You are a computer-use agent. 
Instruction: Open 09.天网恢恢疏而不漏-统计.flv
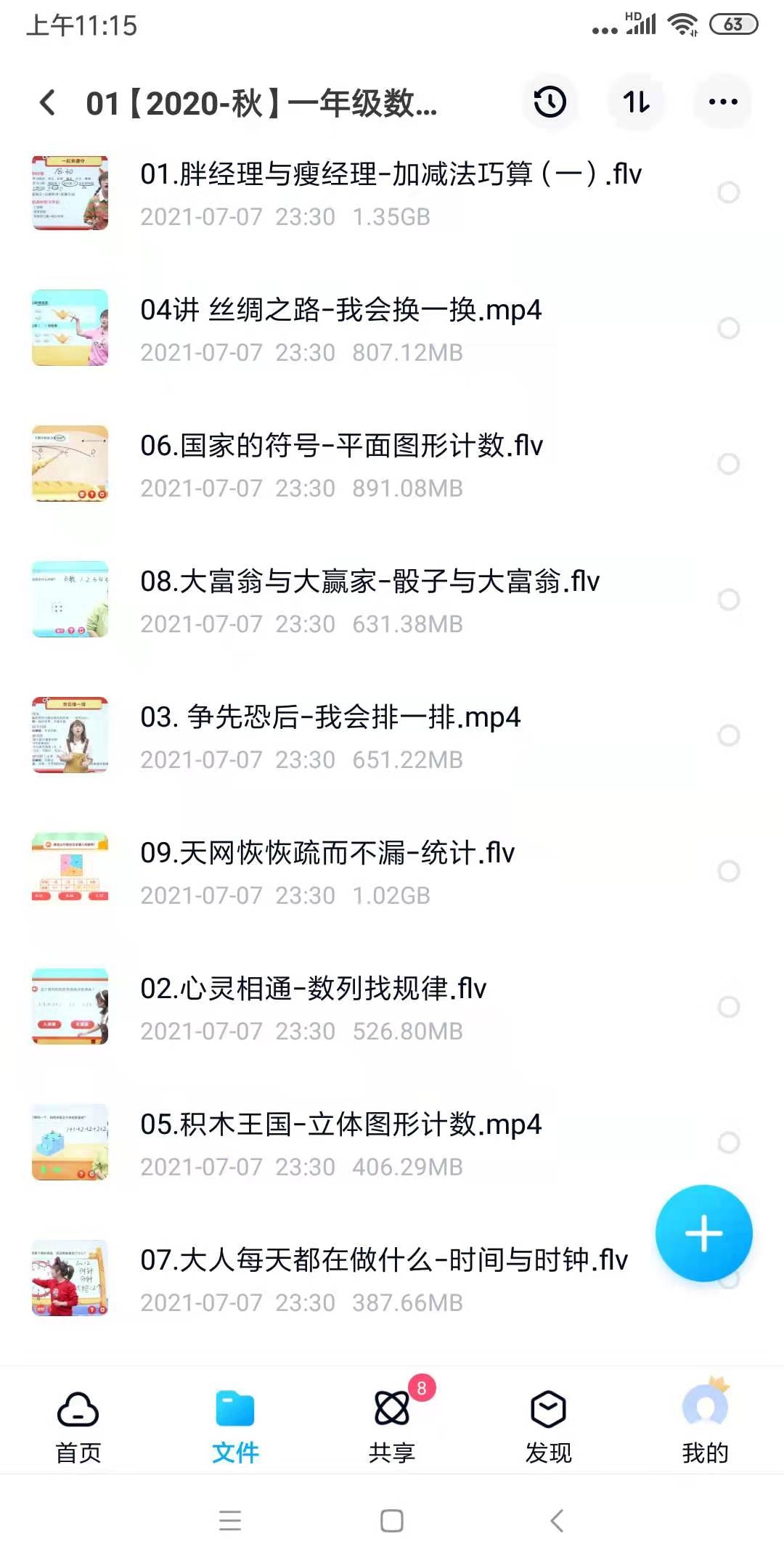click(327, 854)
